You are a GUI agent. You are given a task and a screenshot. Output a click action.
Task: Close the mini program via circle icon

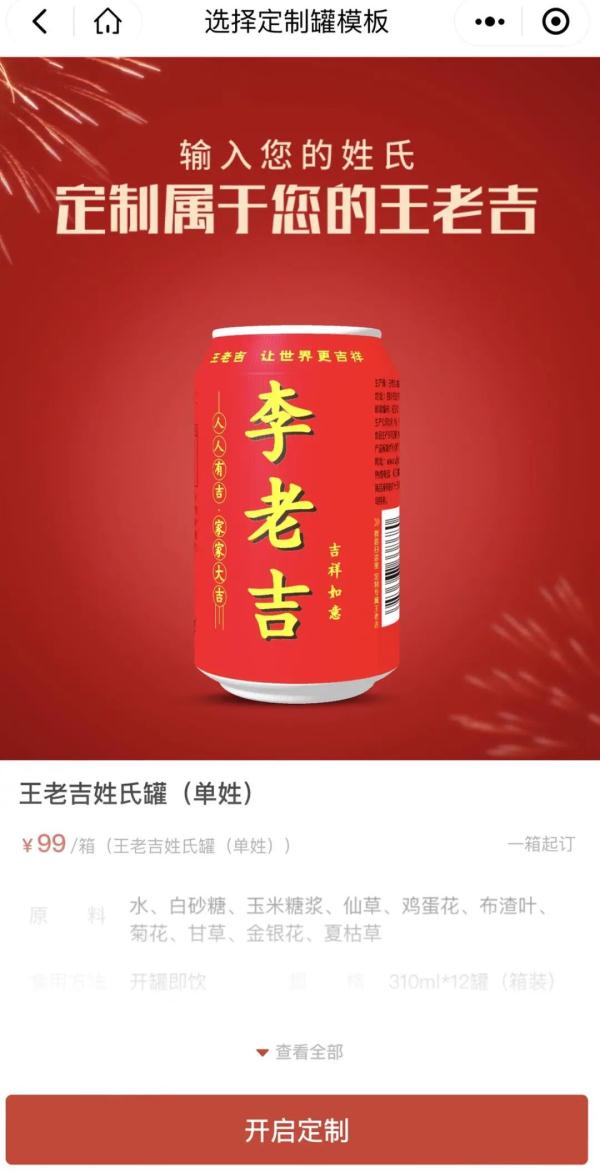558,22
